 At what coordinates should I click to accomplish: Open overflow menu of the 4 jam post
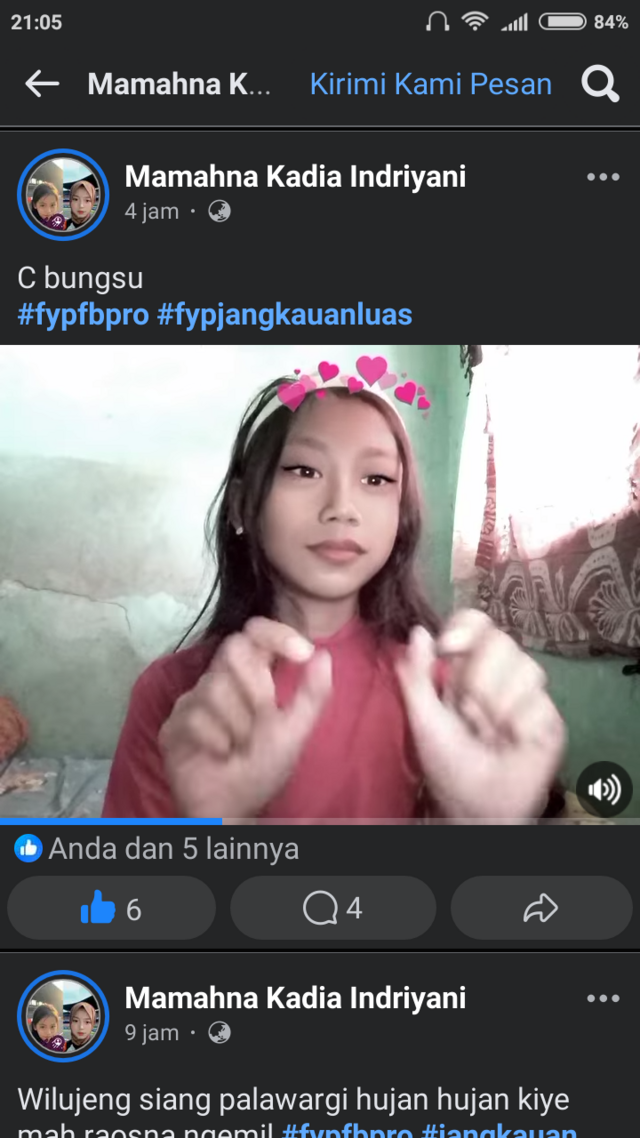click(x=603, y=177)
